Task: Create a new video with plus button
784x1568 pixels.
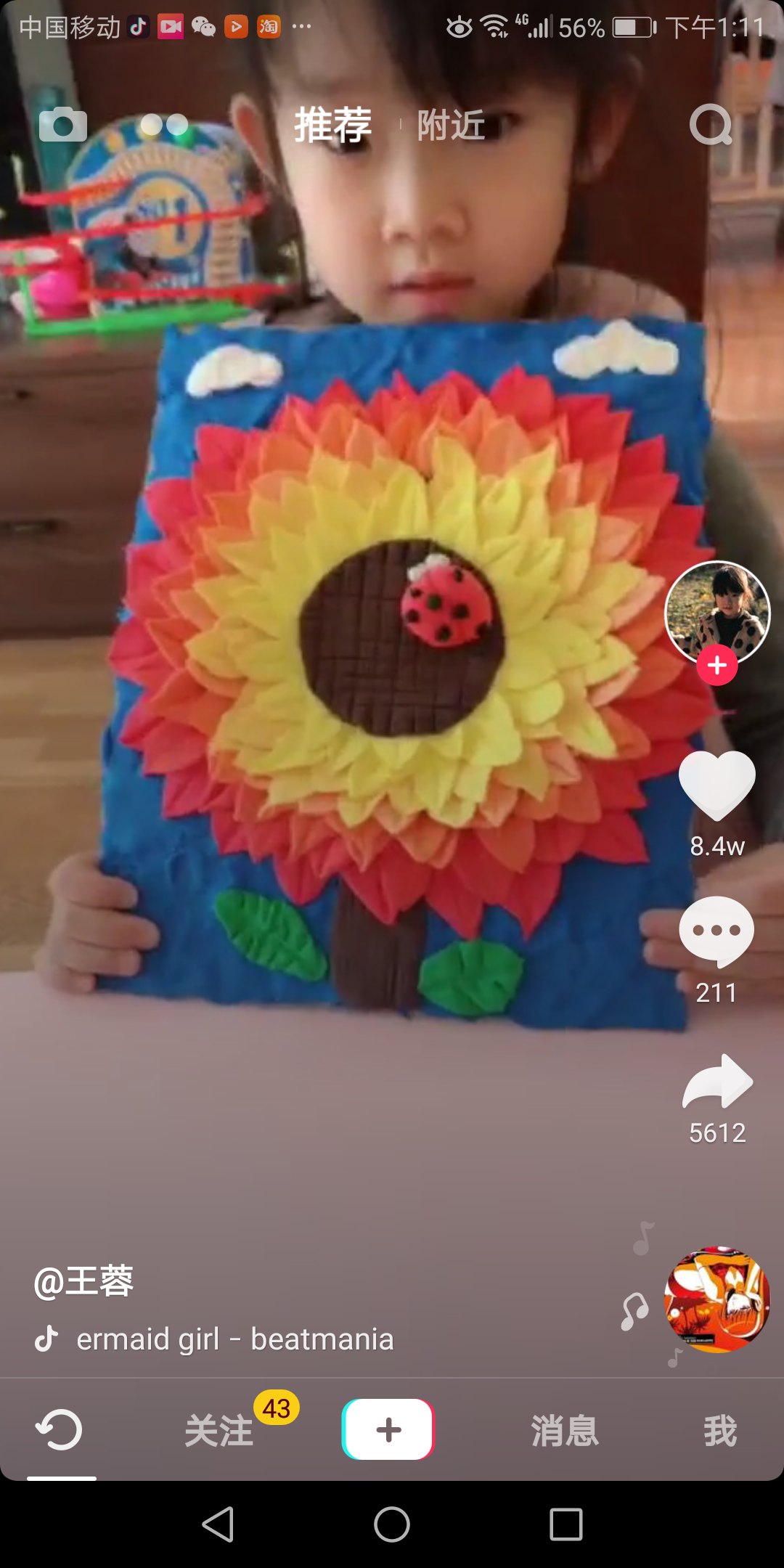Action: click(x=388, y=1429)
